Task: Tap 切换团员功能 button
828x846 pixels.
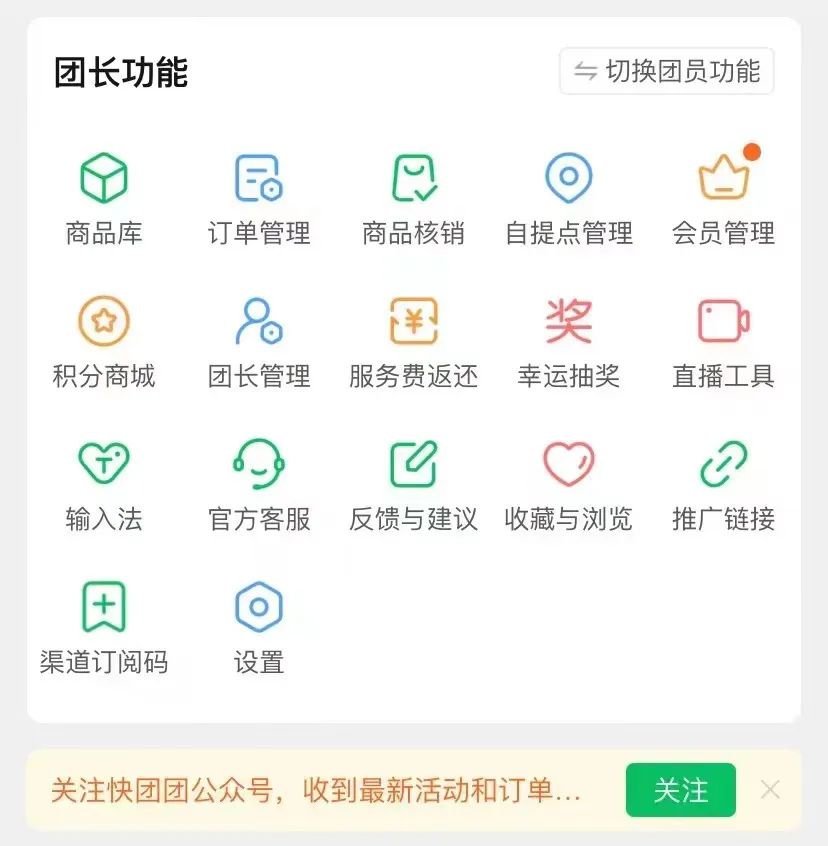Action: [x=666, y=72]
